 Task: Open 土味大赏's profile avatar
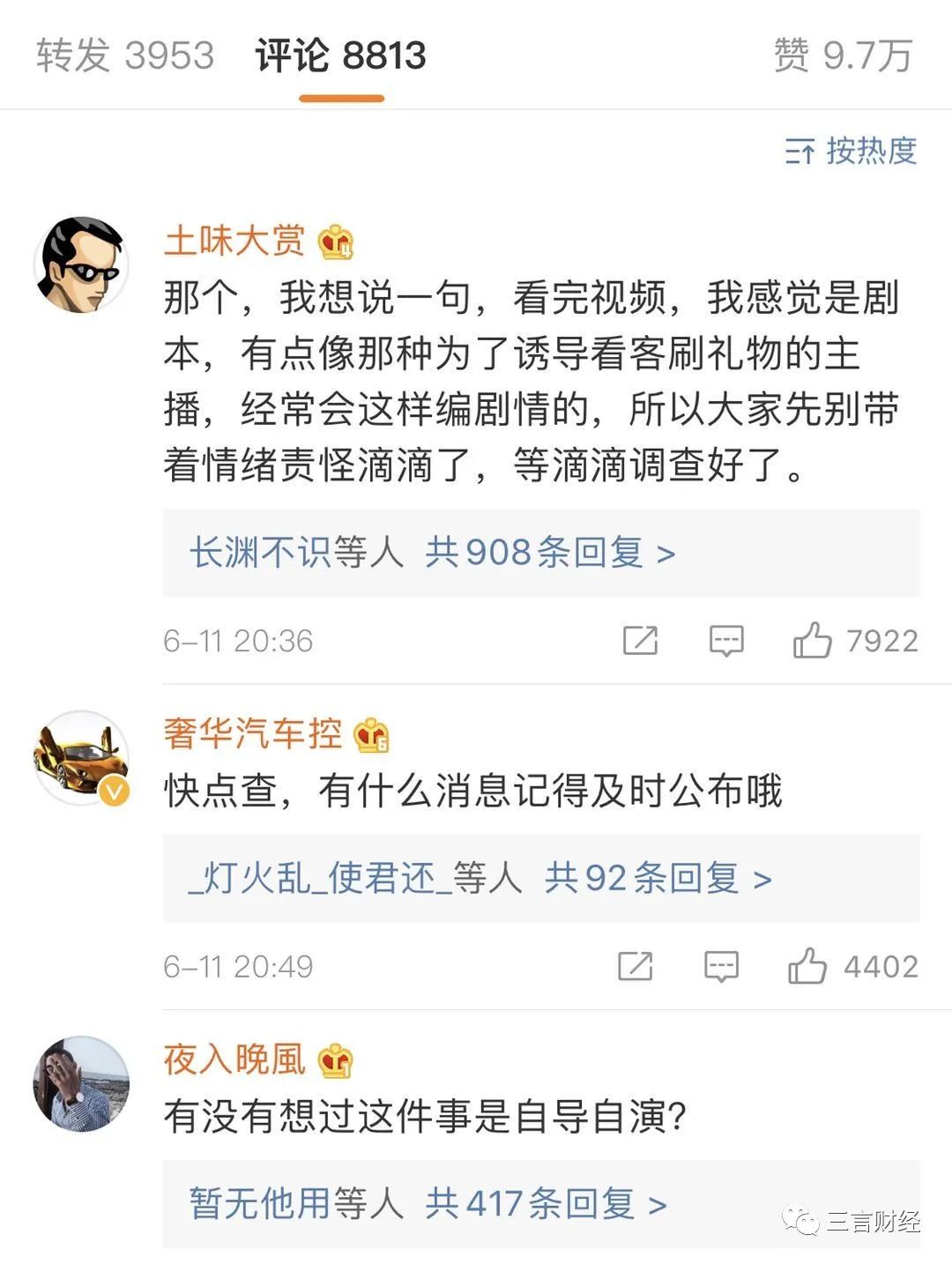click(81, 264)
